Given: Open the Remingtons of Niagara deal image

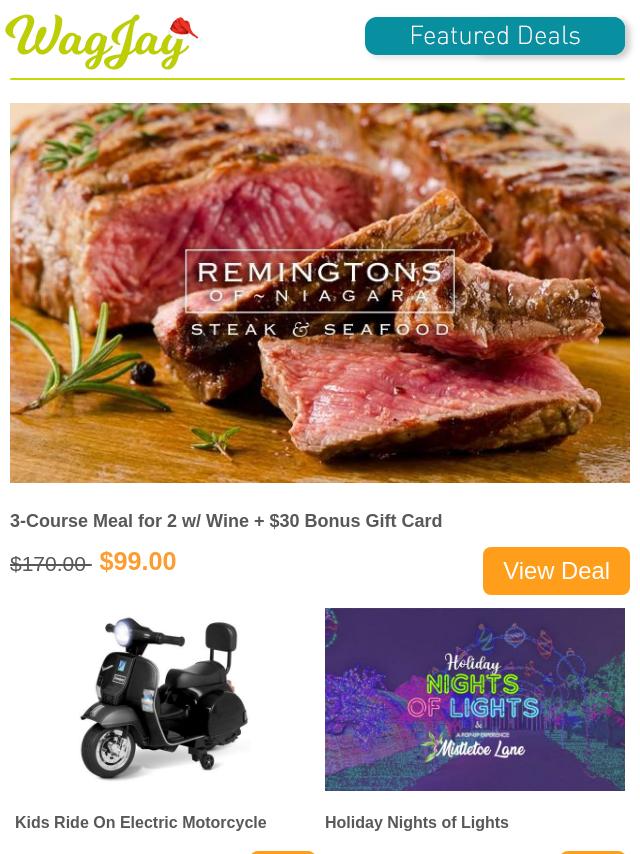Looking at the screenshot, I should coord(320,293).
